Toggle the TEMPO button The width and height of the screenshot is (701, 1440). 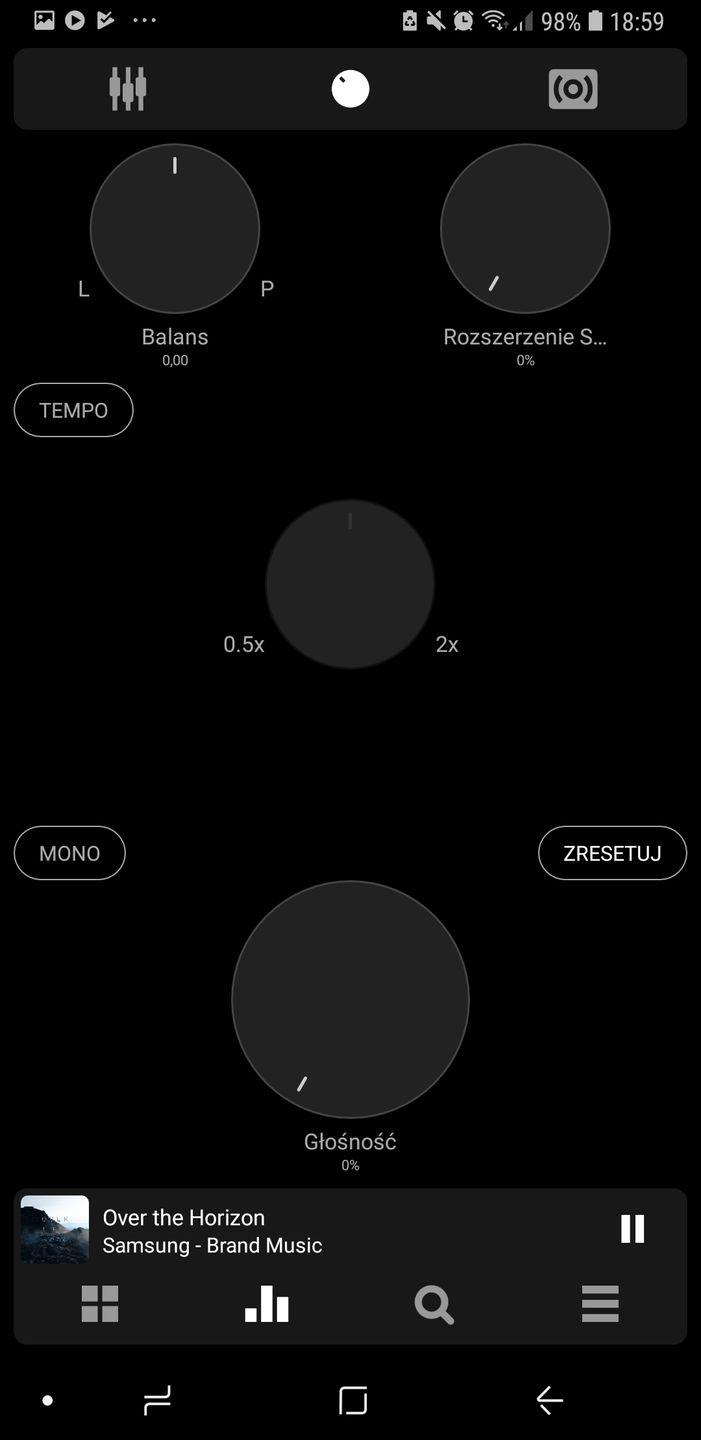73,410
